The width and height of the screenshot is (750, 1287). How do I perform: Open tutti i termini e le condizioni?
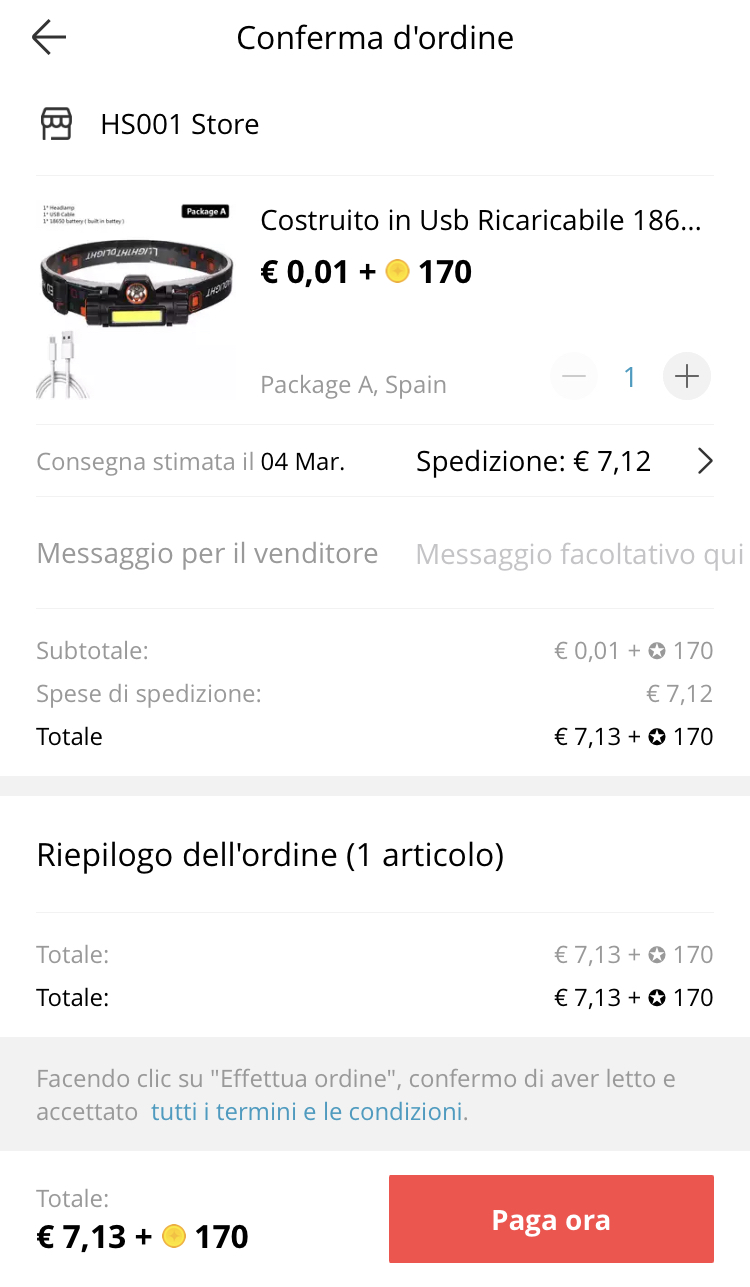point(308,1112)
